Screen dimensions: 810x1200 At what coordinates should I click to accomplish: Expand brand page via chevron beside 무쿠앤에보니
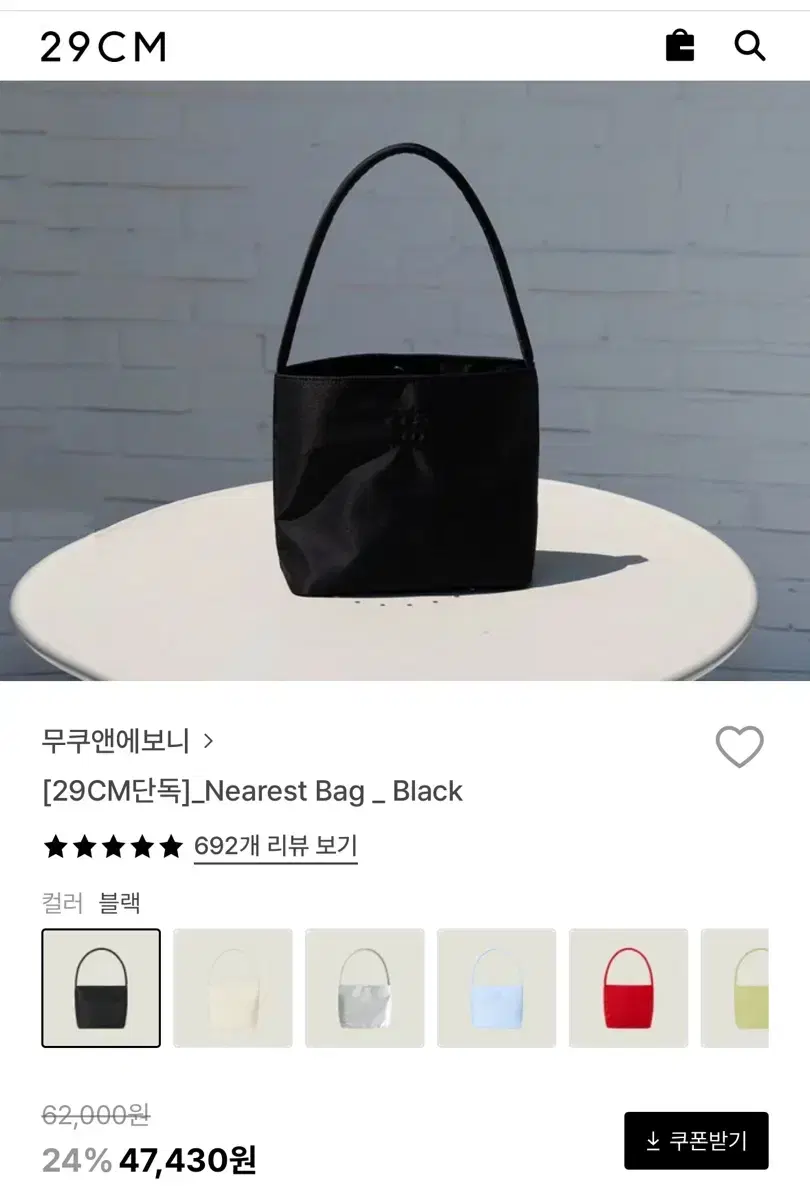coord(210,740)
